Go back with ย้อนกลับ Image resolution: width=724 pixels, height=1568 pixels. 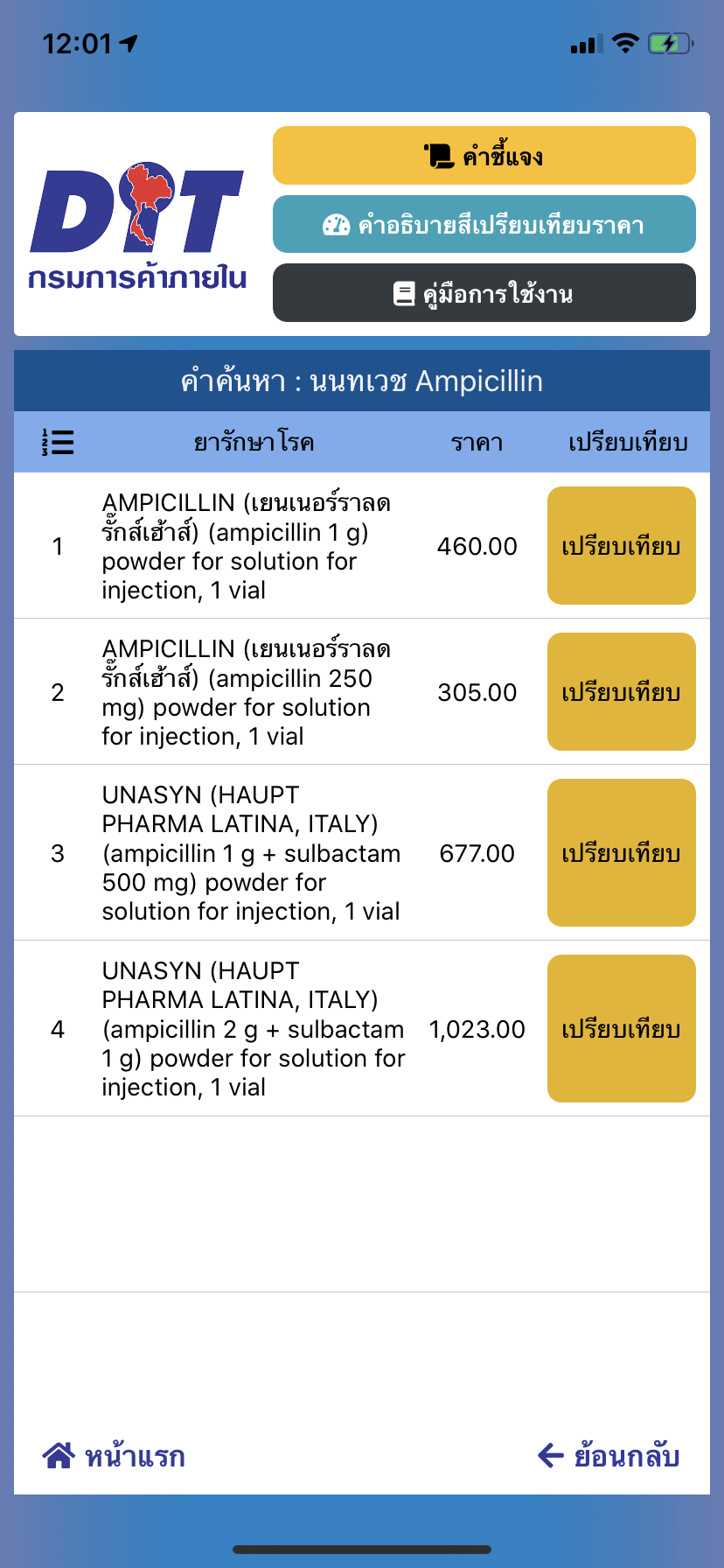point(609,1456)
